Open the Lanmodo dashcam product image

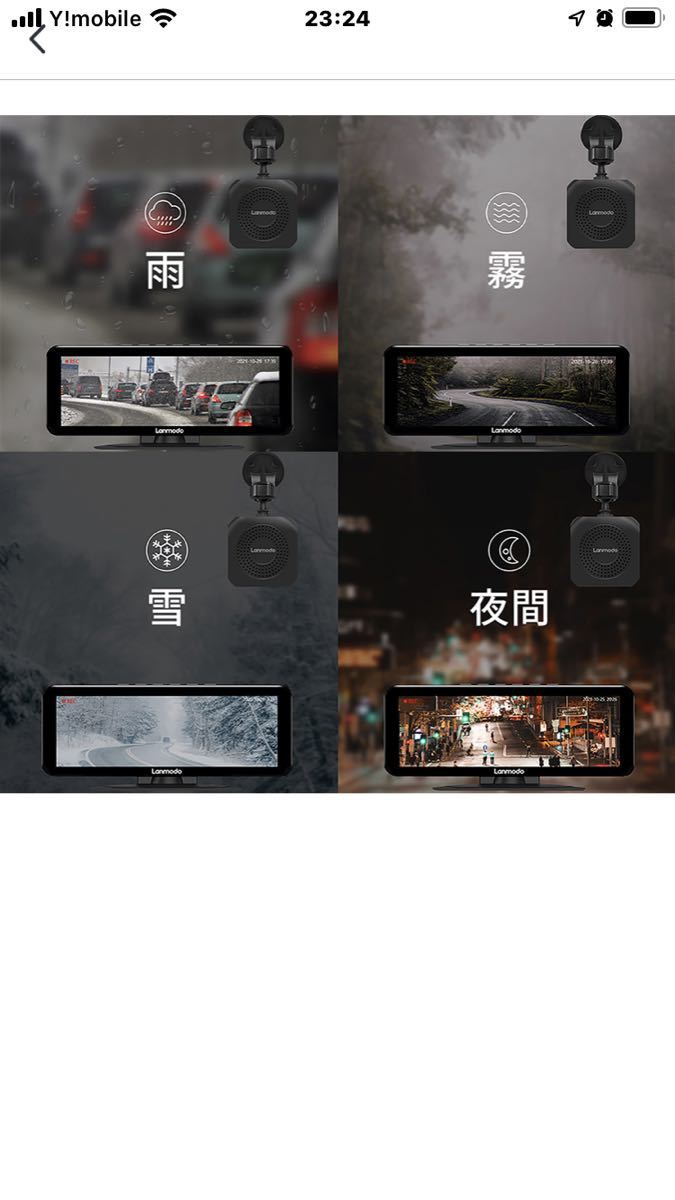(x=337, y=454)
